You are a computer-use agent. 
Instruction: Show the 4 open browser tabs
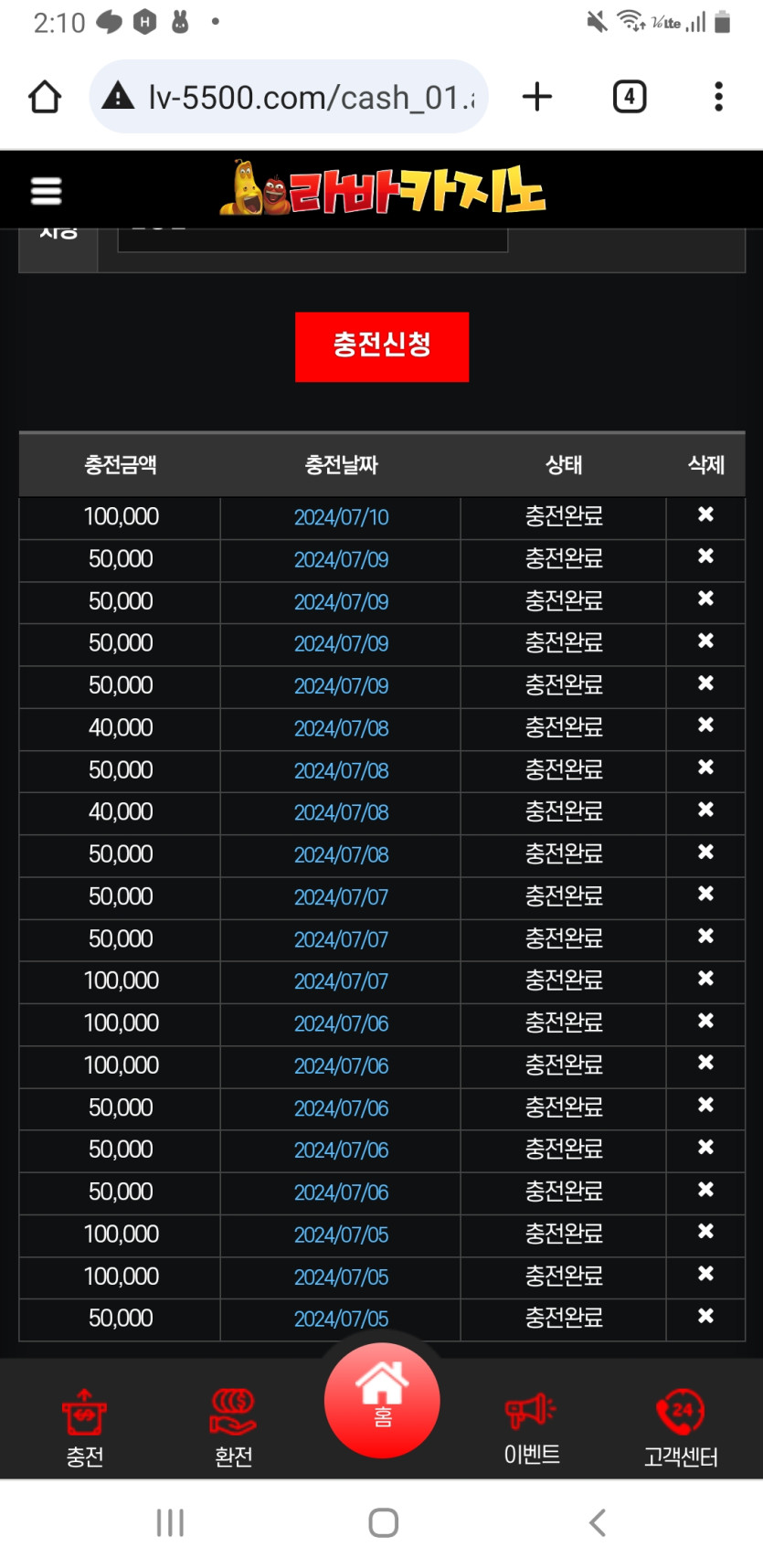(629, 97)
